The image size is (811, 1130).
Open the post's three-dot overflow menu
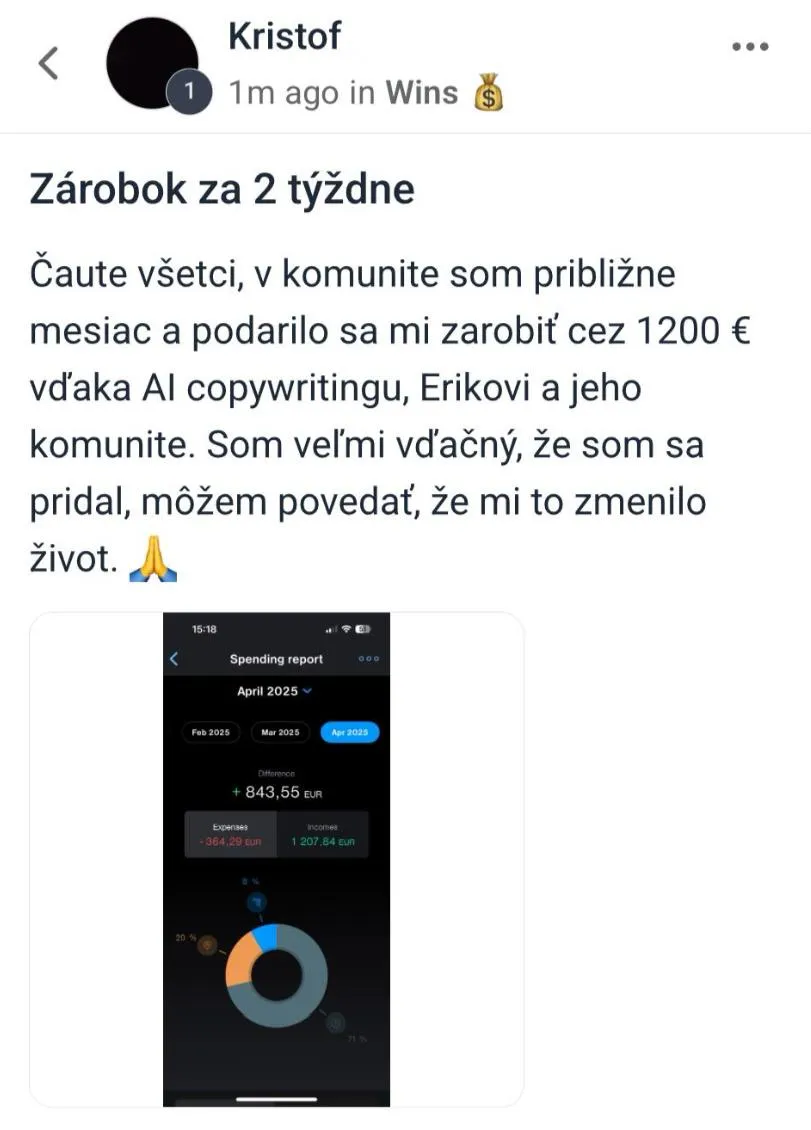(750, 47)
